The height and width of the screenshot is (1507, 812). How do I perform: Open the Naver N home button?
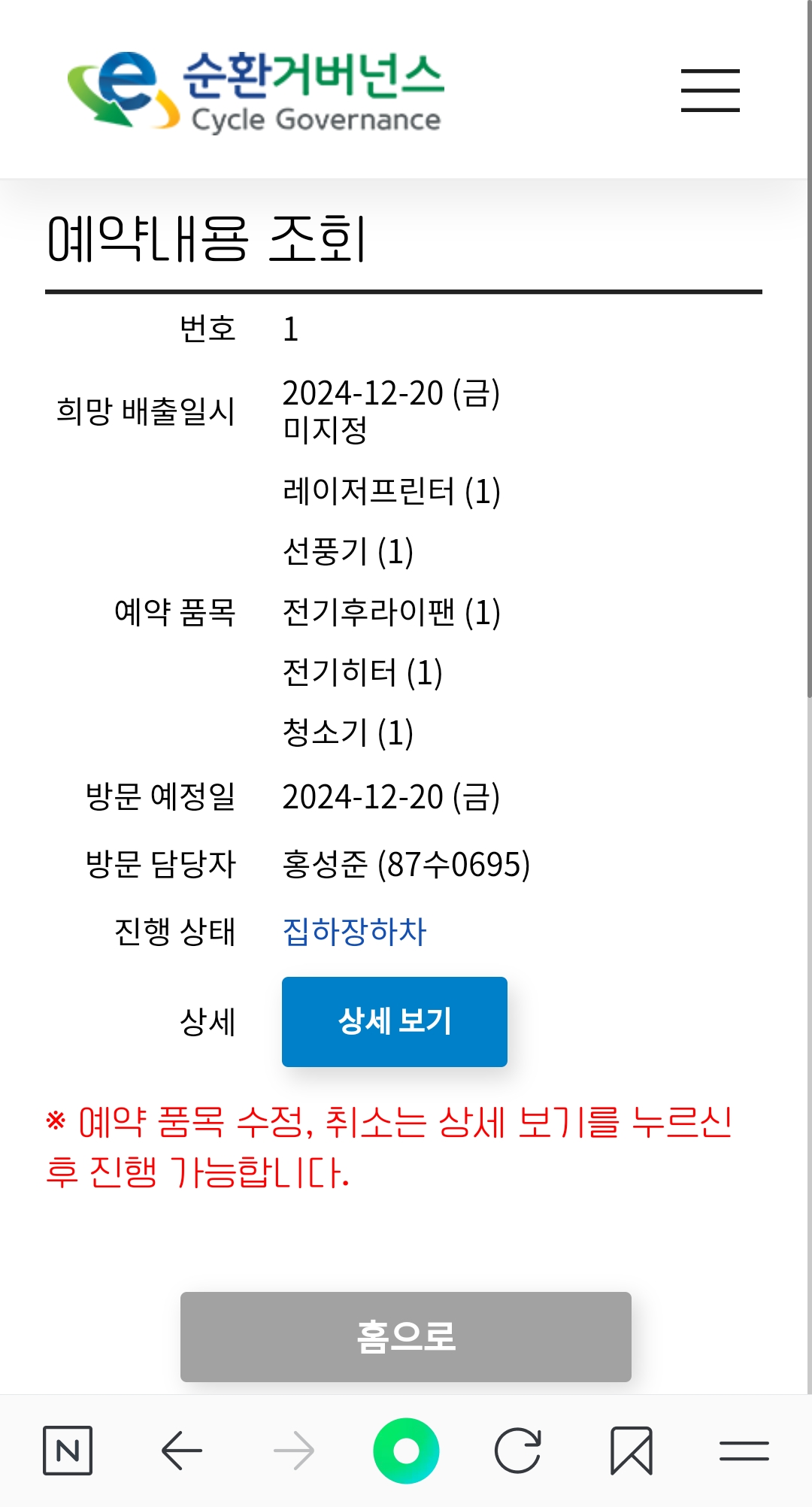click(68, 1451)
